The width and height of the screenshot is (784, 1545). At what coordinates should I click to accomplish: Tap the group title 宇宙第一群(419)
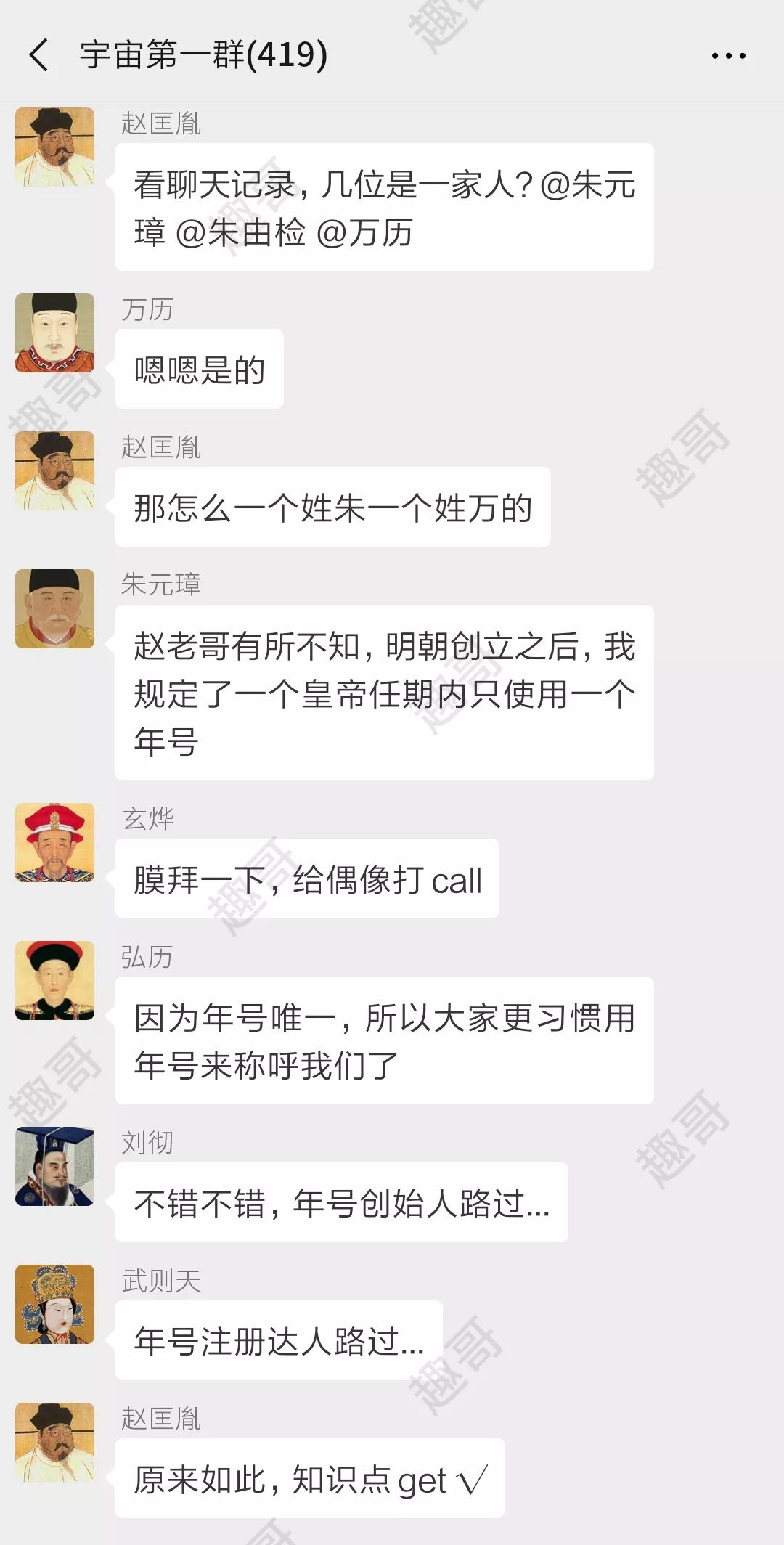point(203,54)
